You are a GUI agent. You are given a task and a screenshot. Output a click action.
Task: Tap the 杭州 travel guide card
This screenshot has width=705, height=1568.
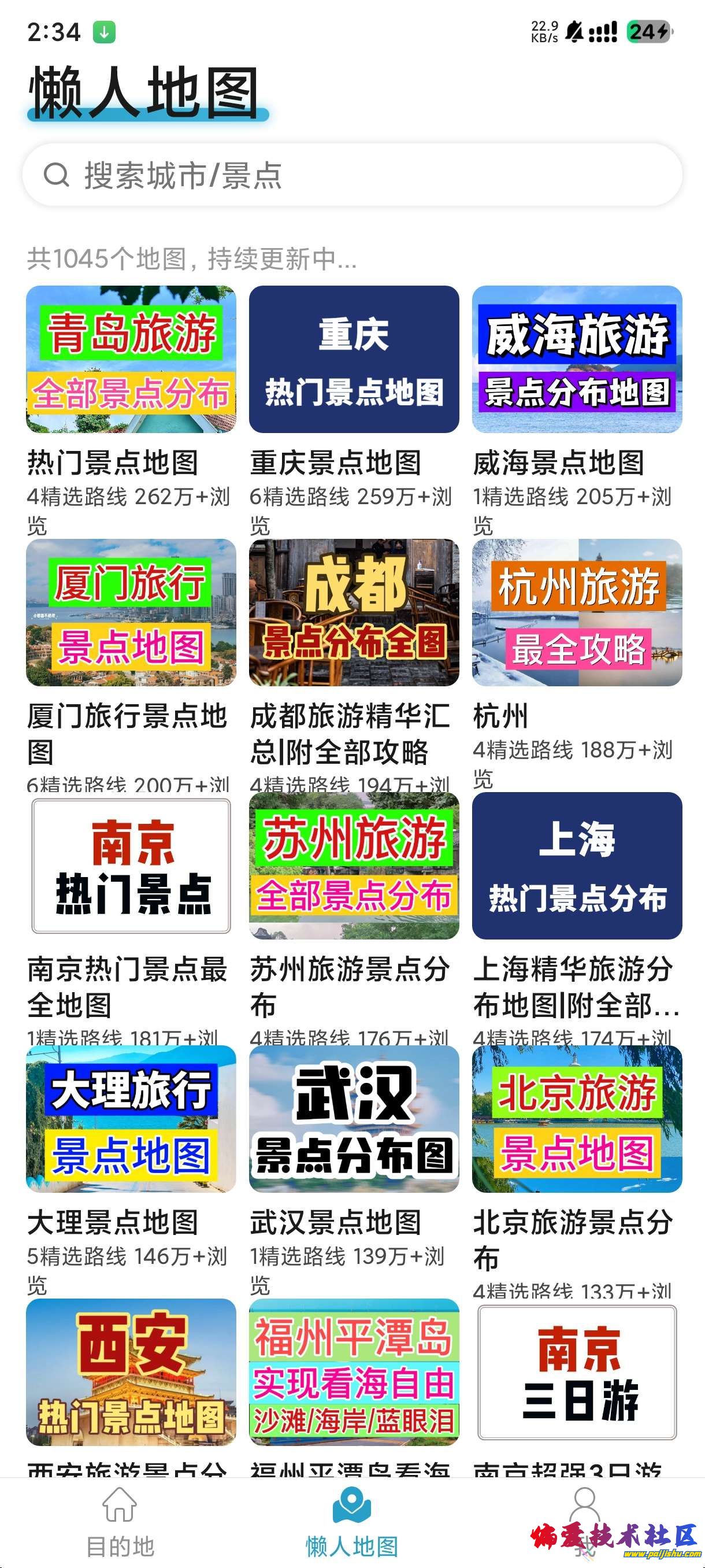(x=577, y=612)
